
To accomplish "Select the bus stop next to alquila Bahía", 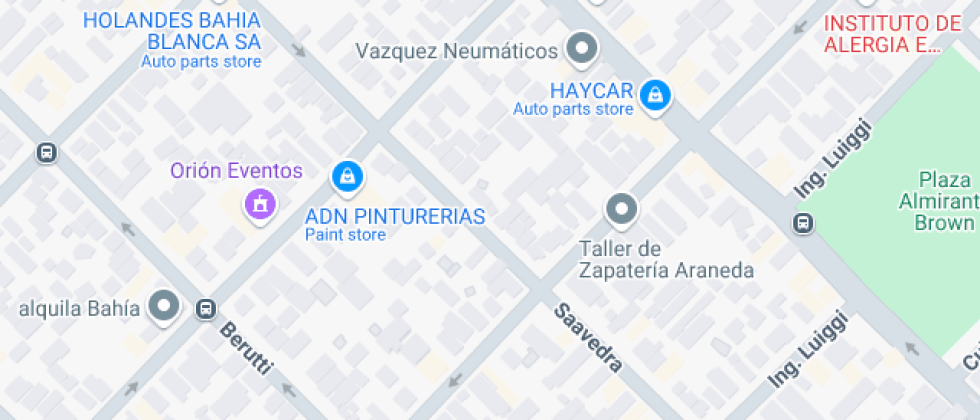I will pyautogui.click(x=206, y=309).
